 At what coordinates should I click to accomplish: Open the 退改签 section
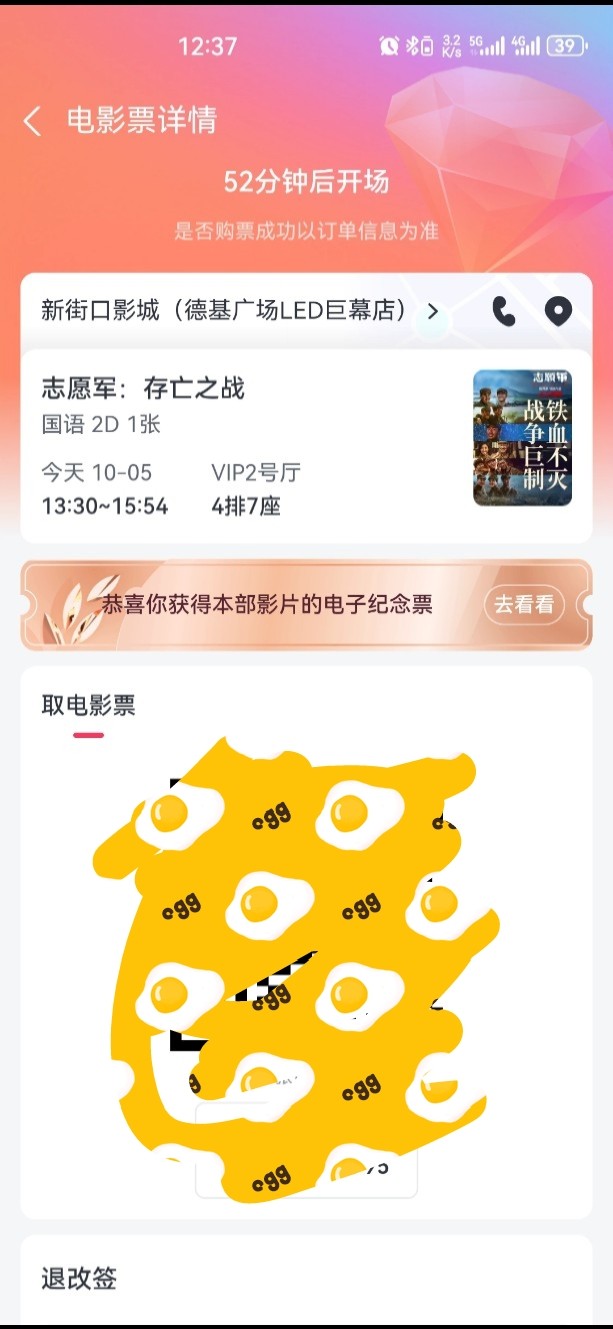[x=306, y=1277]
